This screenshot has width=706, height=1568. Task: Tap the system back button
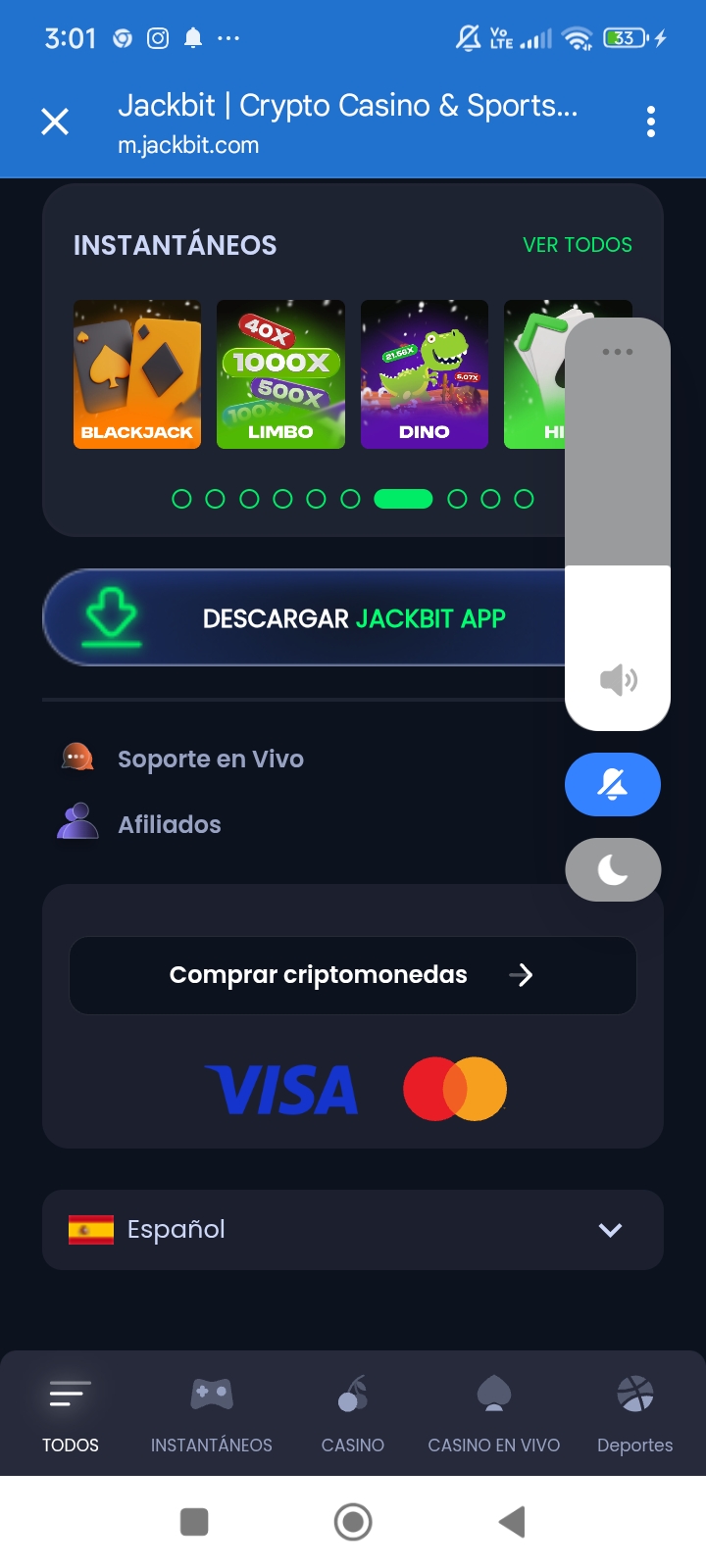pos(512,1522)
